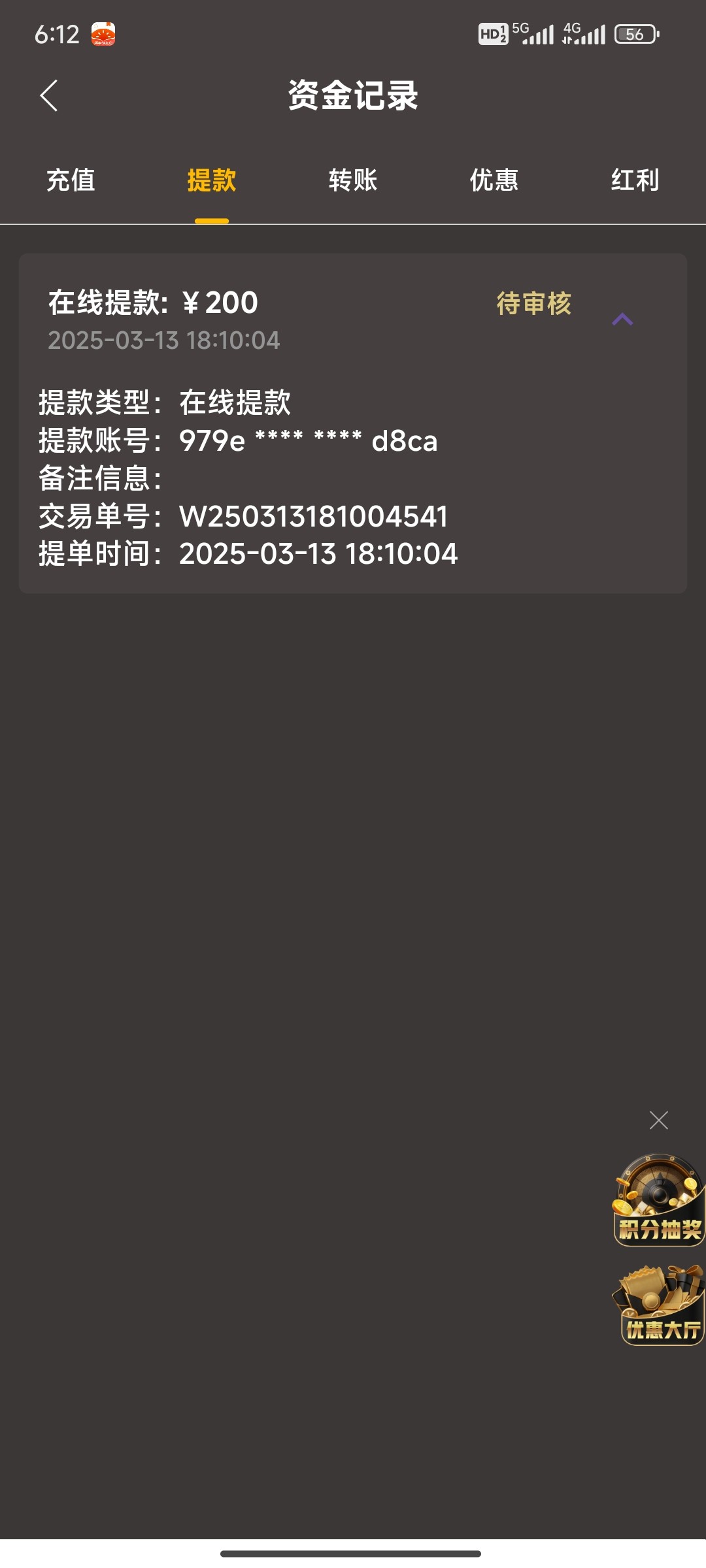The width and height of the screenshot is (706, 1568).
Task: View the 红利 tab
Action: tap(635, 180)
